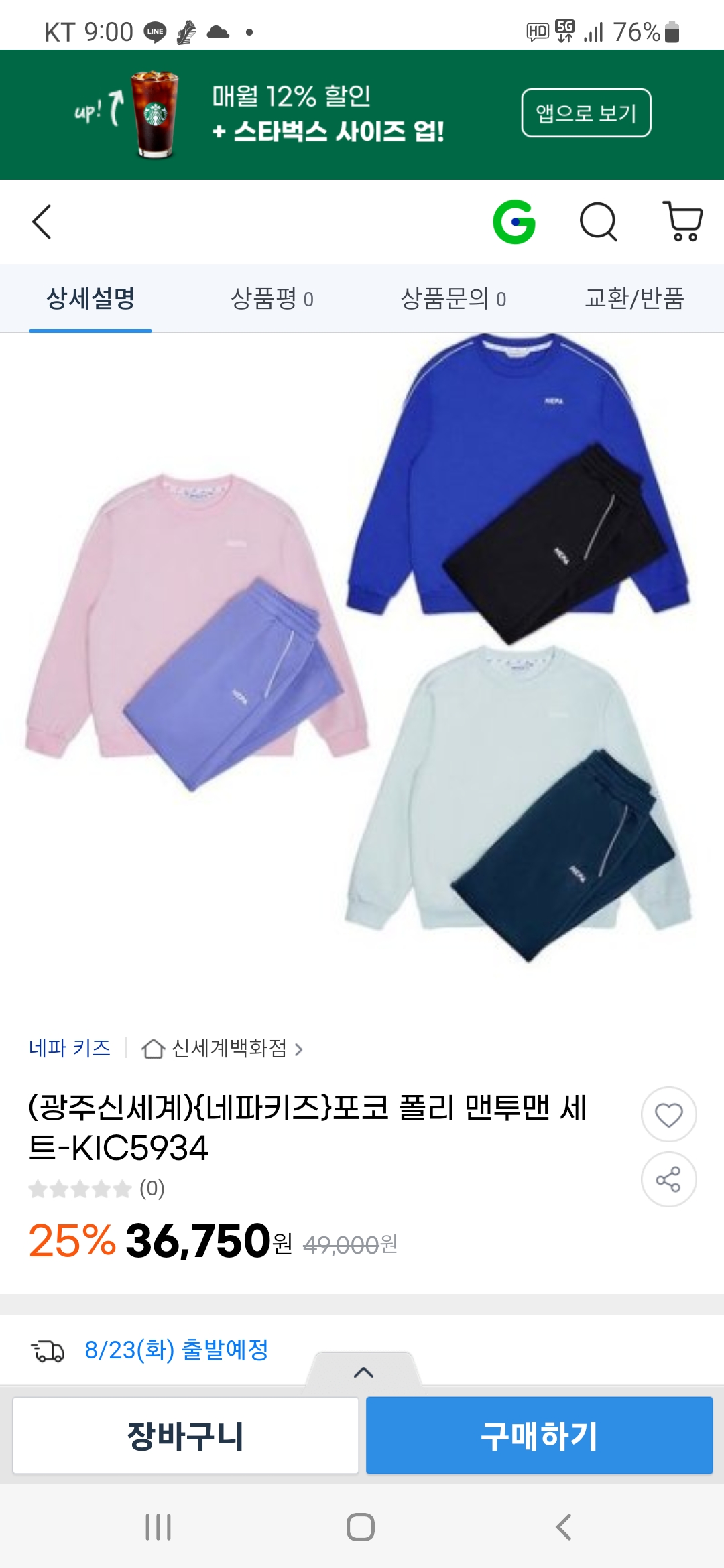Tap 구매하기 to buy now
724x1568 pixels.
pyautogui.click(x=539, y=1435)
